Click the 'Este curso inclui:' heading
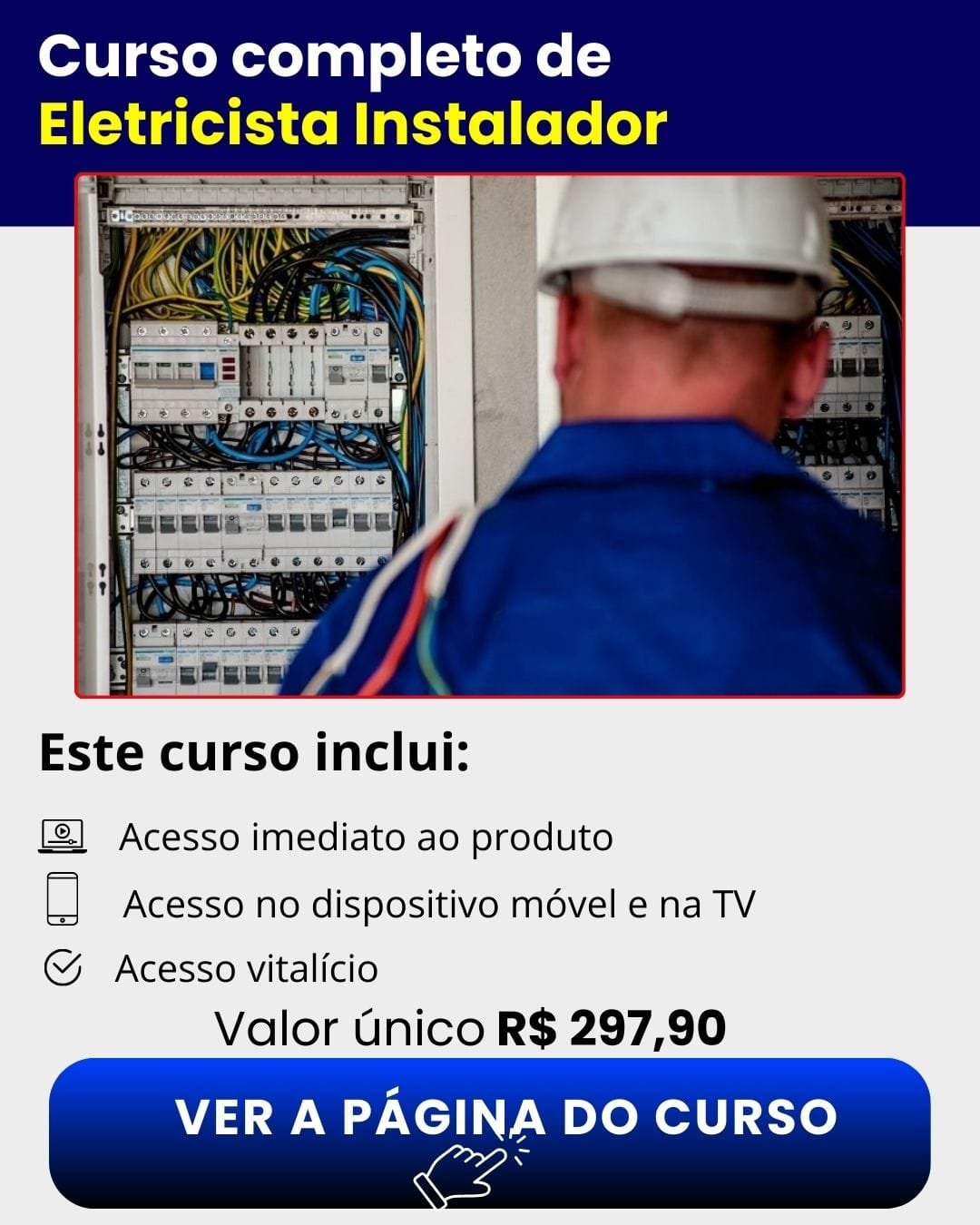This screenshot has width=980, height=1225. point(254,753)
